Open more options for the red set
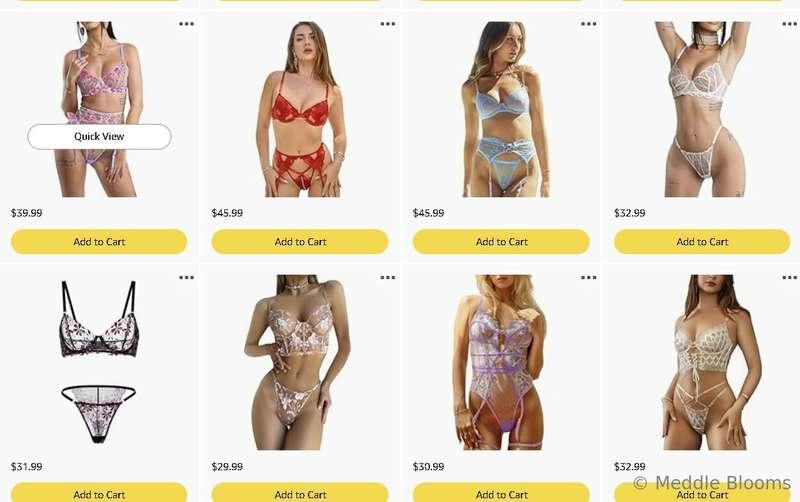Screen dimensions: 800x502 coord(388,24)
